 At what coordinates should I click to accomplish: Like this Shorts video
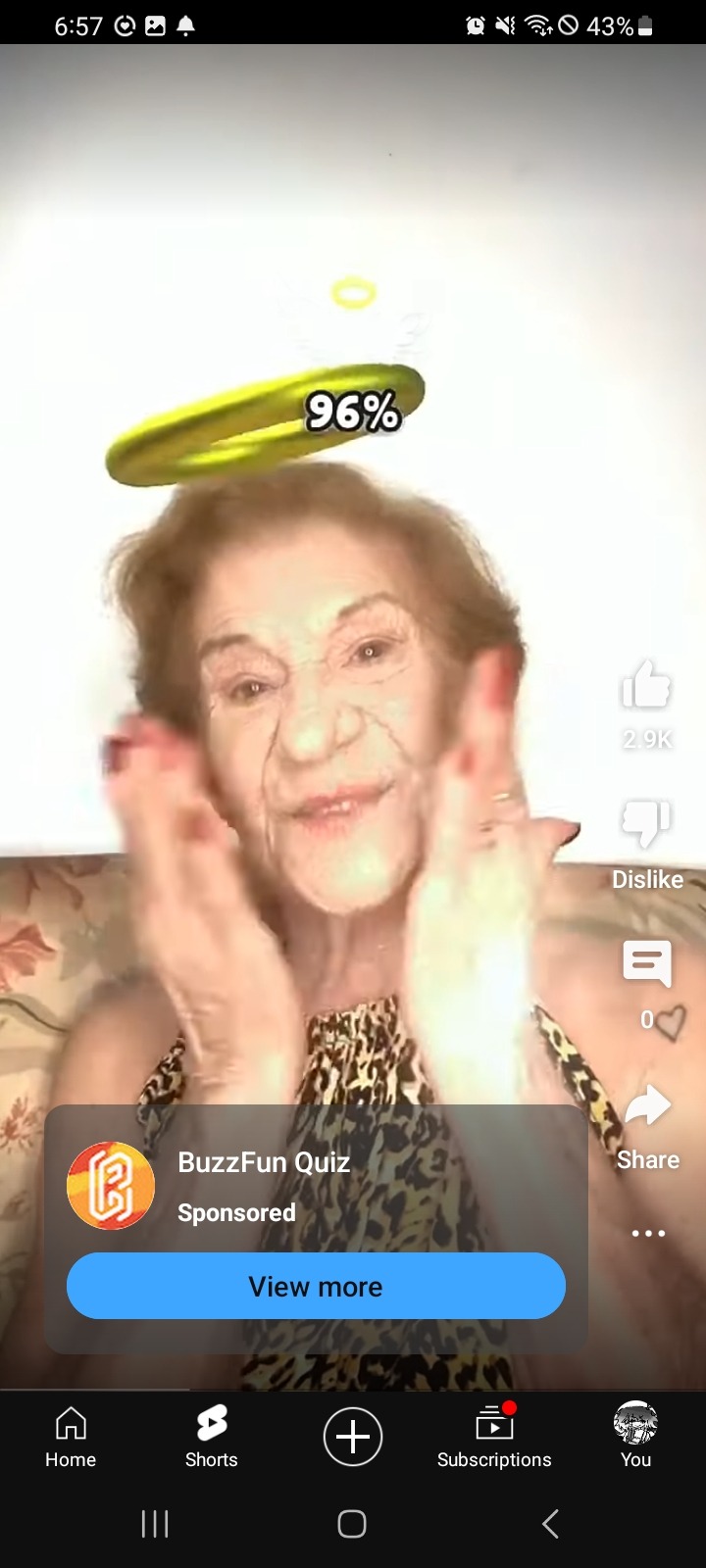point(646,685)
